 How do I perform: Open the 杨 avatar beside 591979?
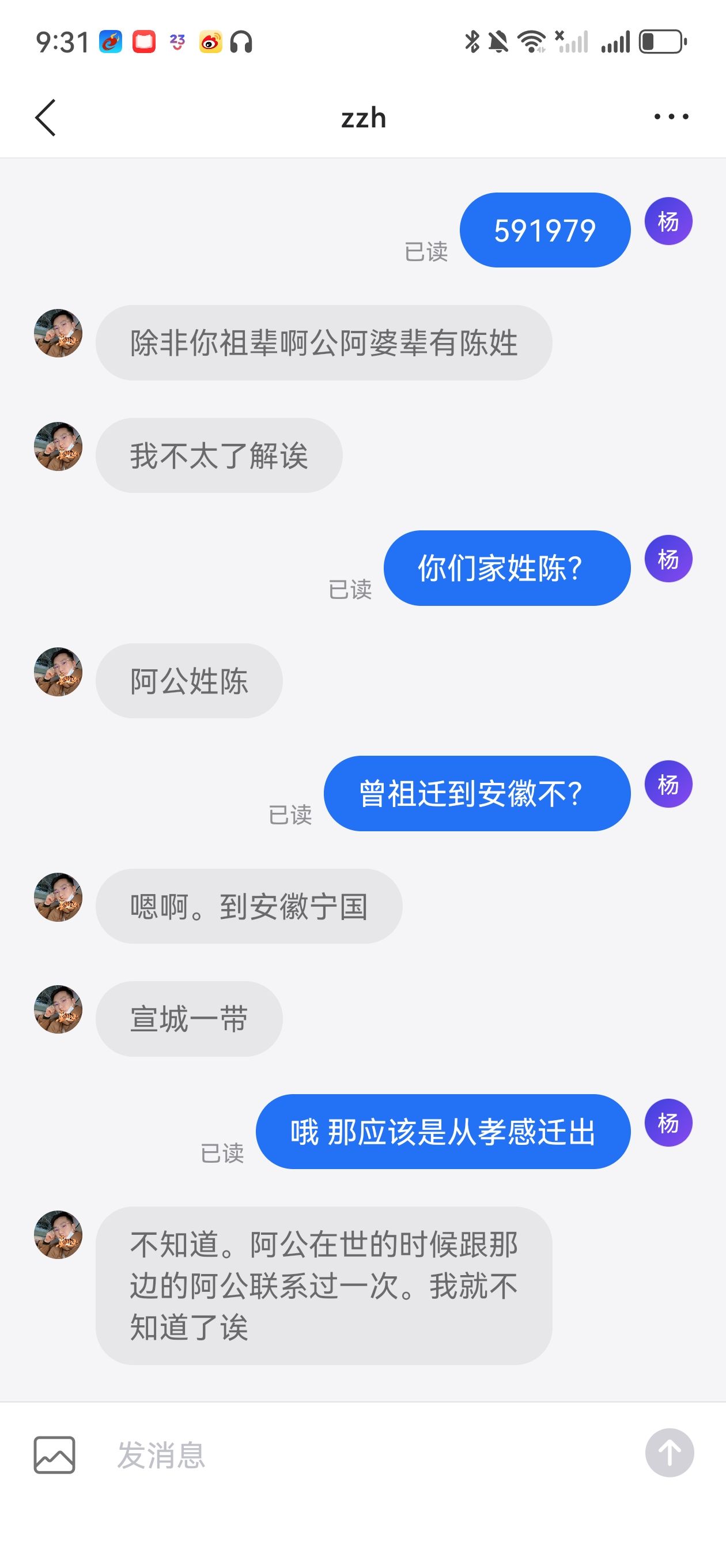668,221
